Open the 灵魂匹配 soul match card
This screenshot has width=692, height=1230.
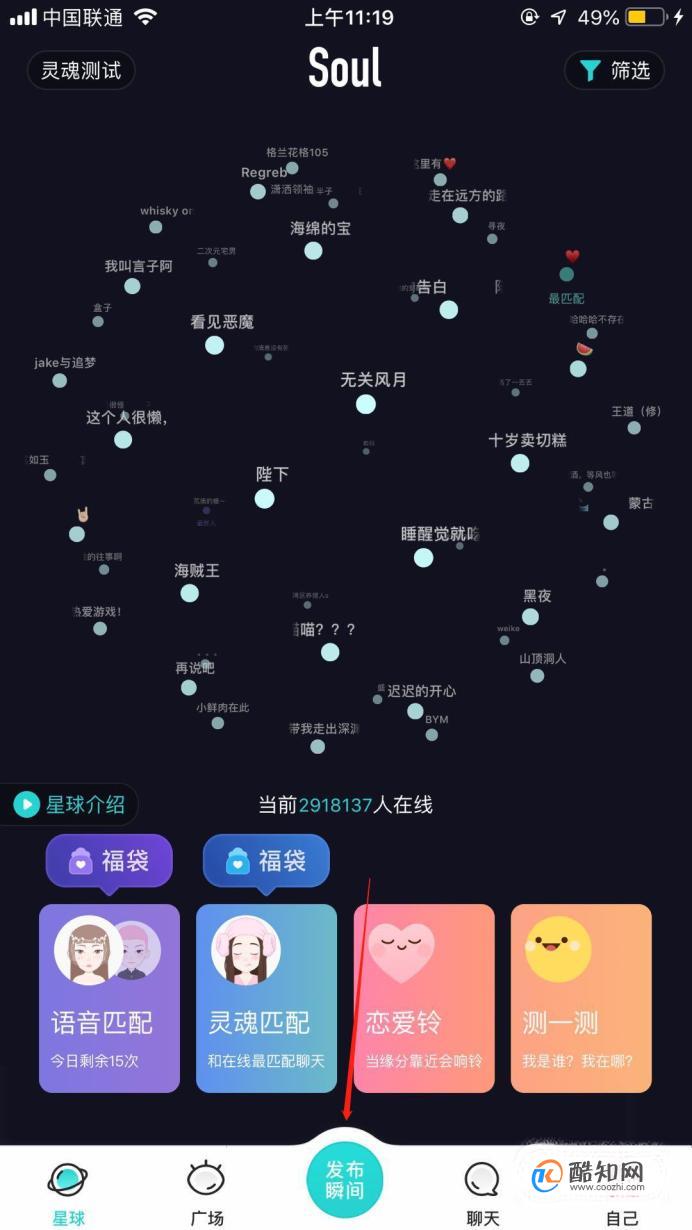[x=266, y=997]
